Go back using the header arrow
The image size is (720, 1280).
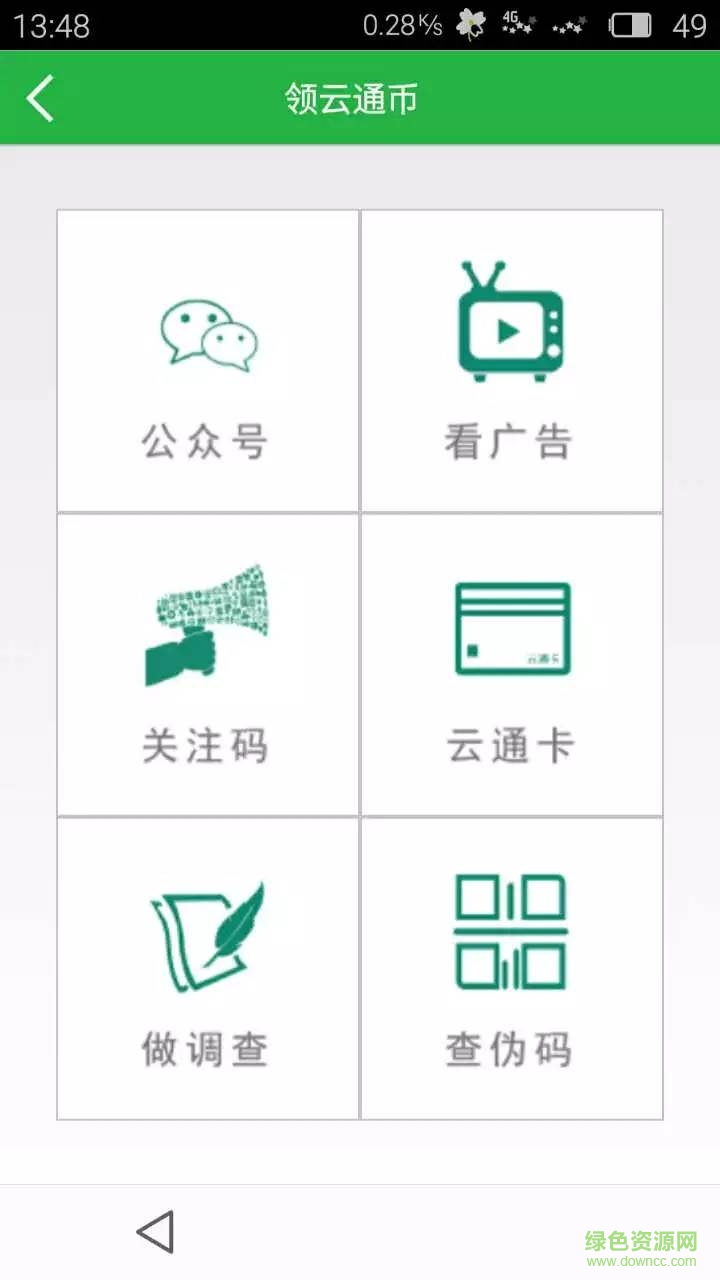pyautogui.click(x=41, y=99)
